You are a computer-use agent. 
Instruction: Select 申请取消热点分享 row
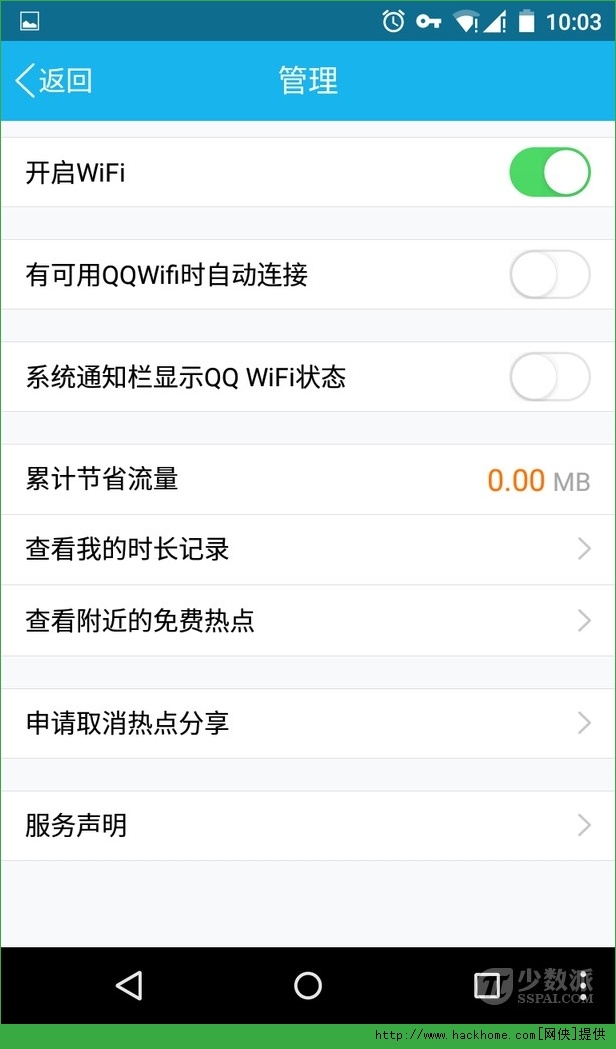pyautogui.click(x=308, y=723)
